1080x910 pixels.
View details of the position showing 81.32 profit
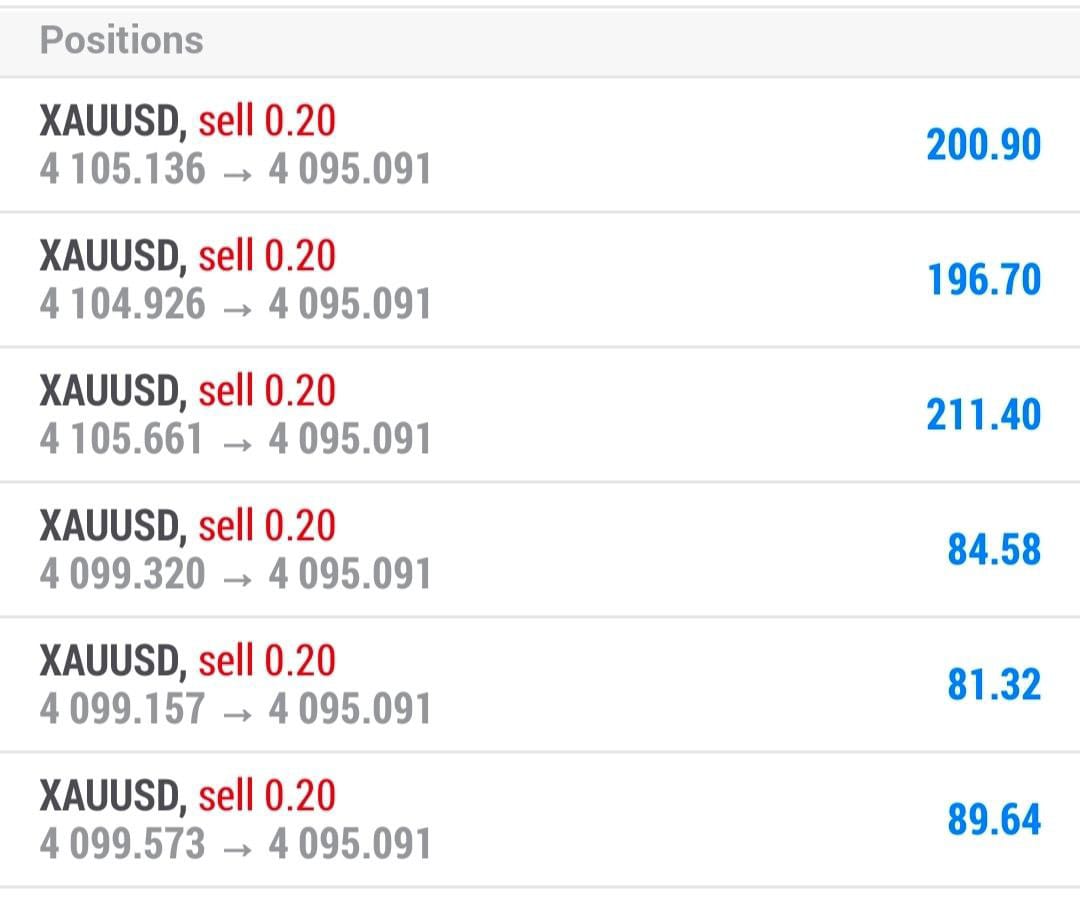tap(540, 685)
